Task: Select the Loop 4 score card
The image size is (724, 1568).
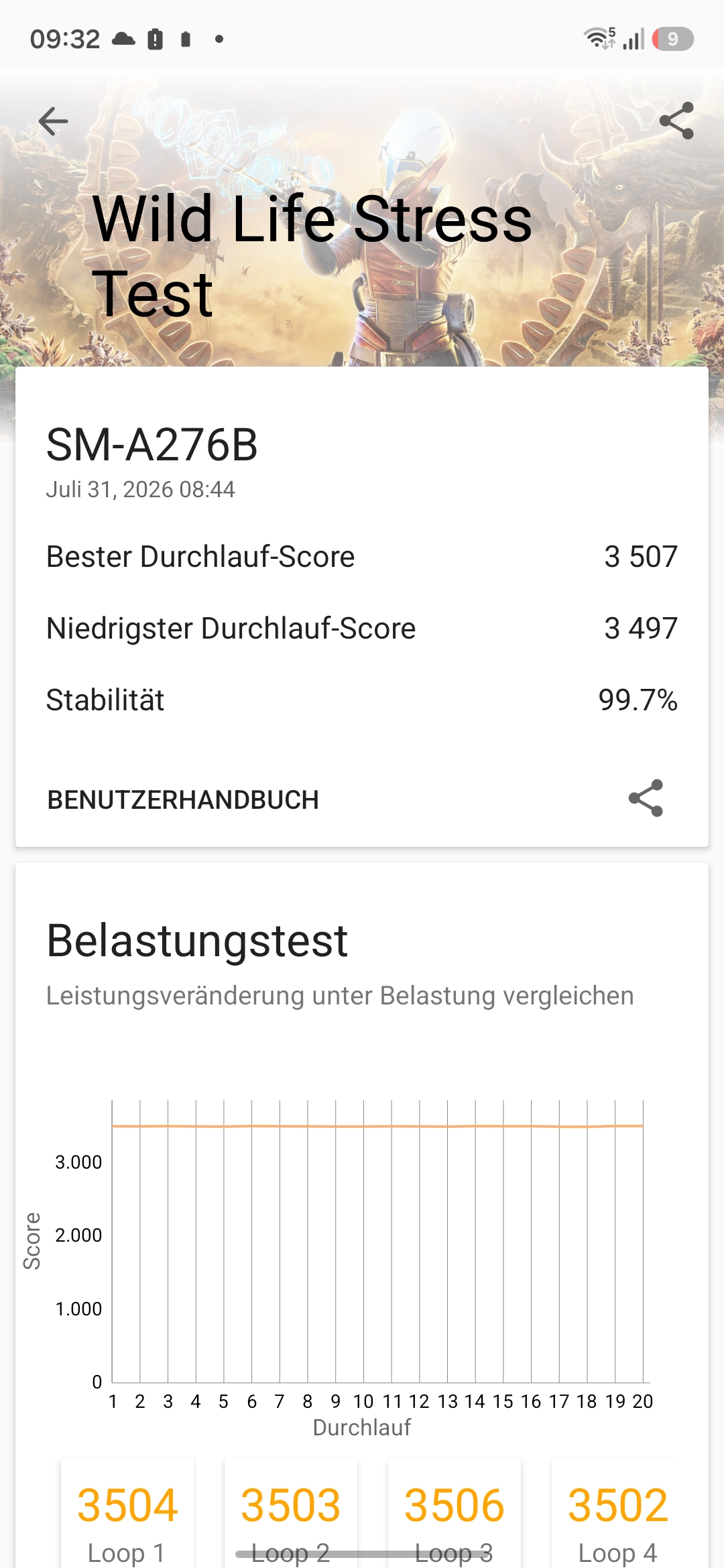Action: coord(618,1513)
